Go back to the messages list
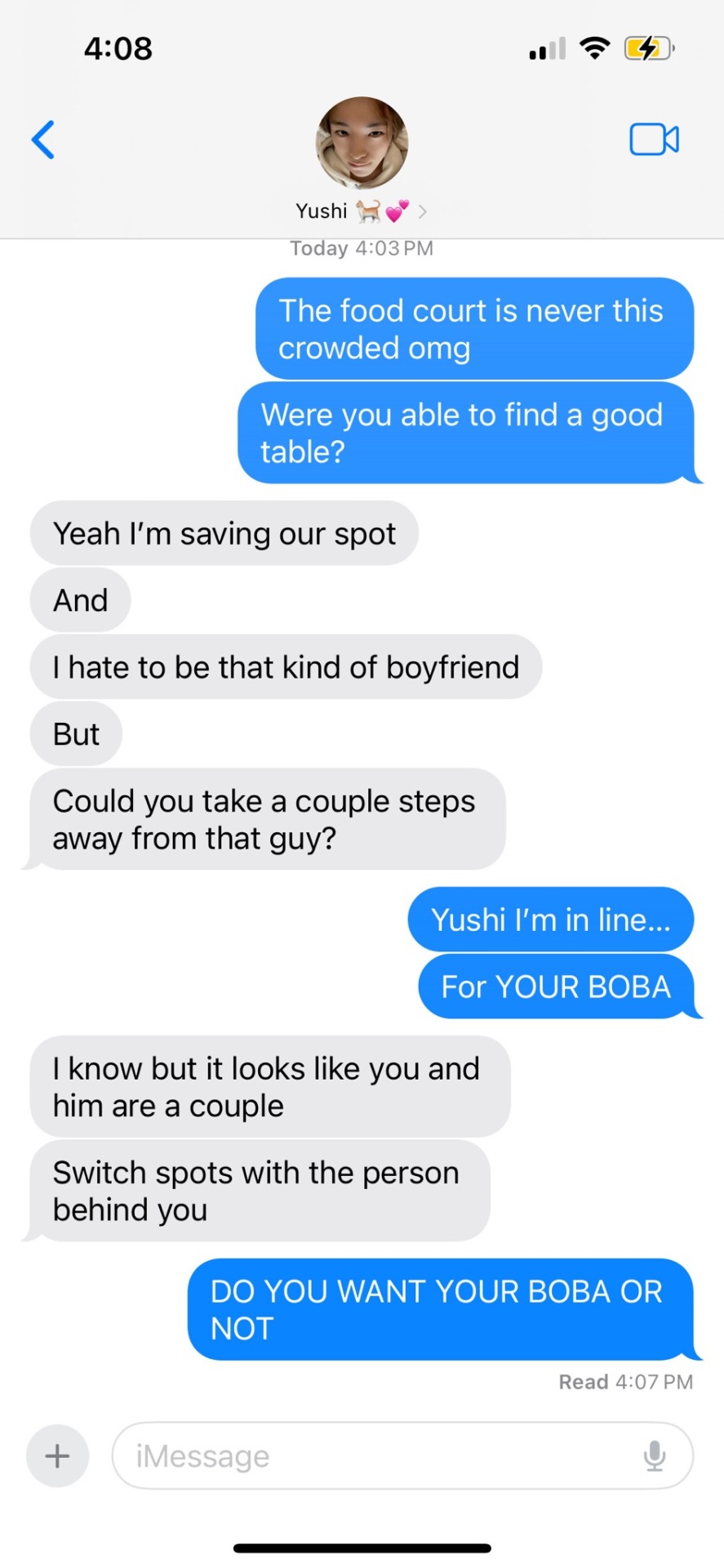The height and width of the screenshot is (1568, 724). (43, 140)
